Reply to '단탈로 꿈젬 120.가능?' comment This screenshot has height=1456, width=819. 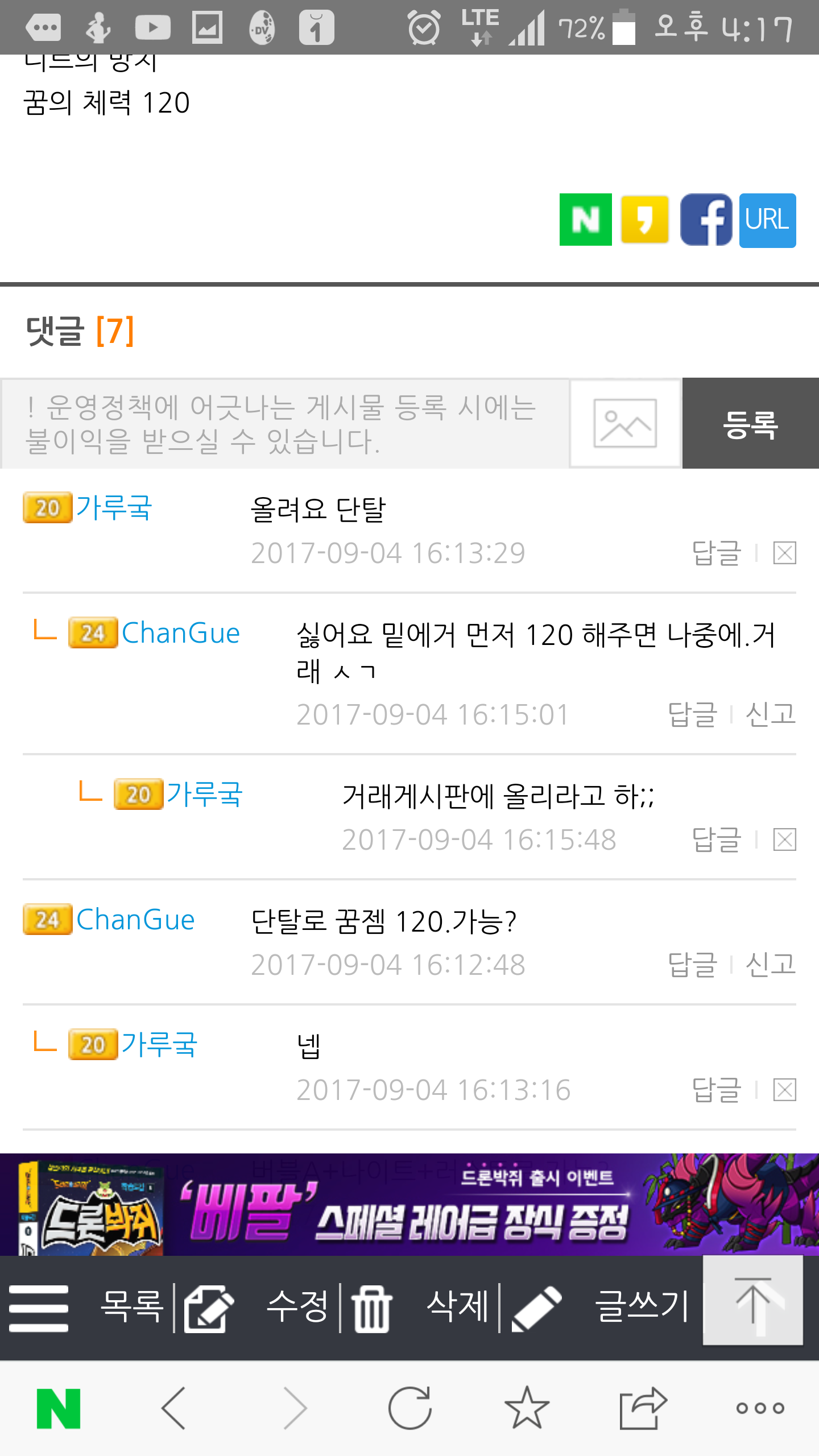(x=692, y=965)
